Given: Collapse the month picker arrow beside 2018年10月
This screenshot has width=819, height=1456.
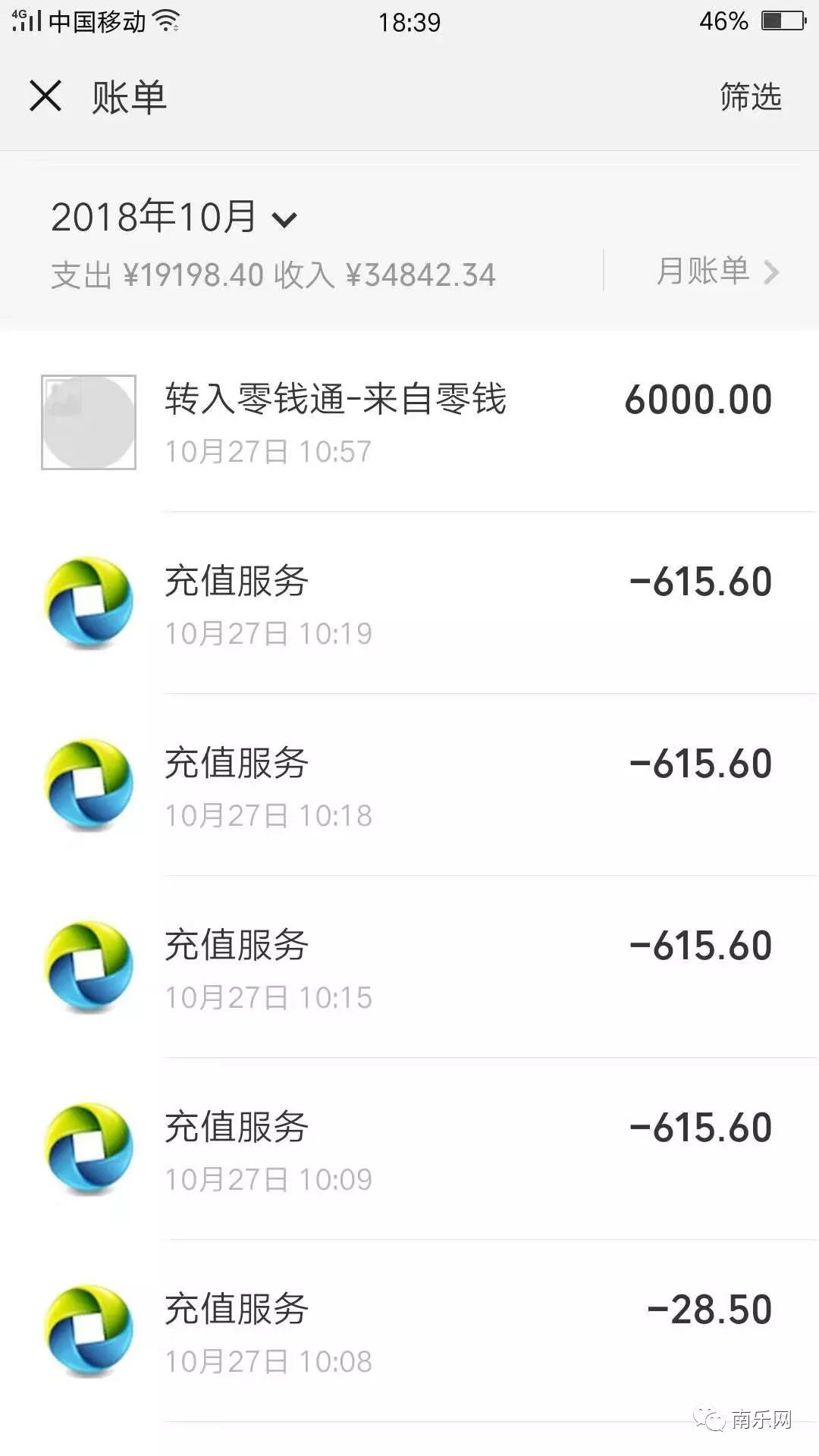Looking at the screenshot, I should click(x=287, y=221).
